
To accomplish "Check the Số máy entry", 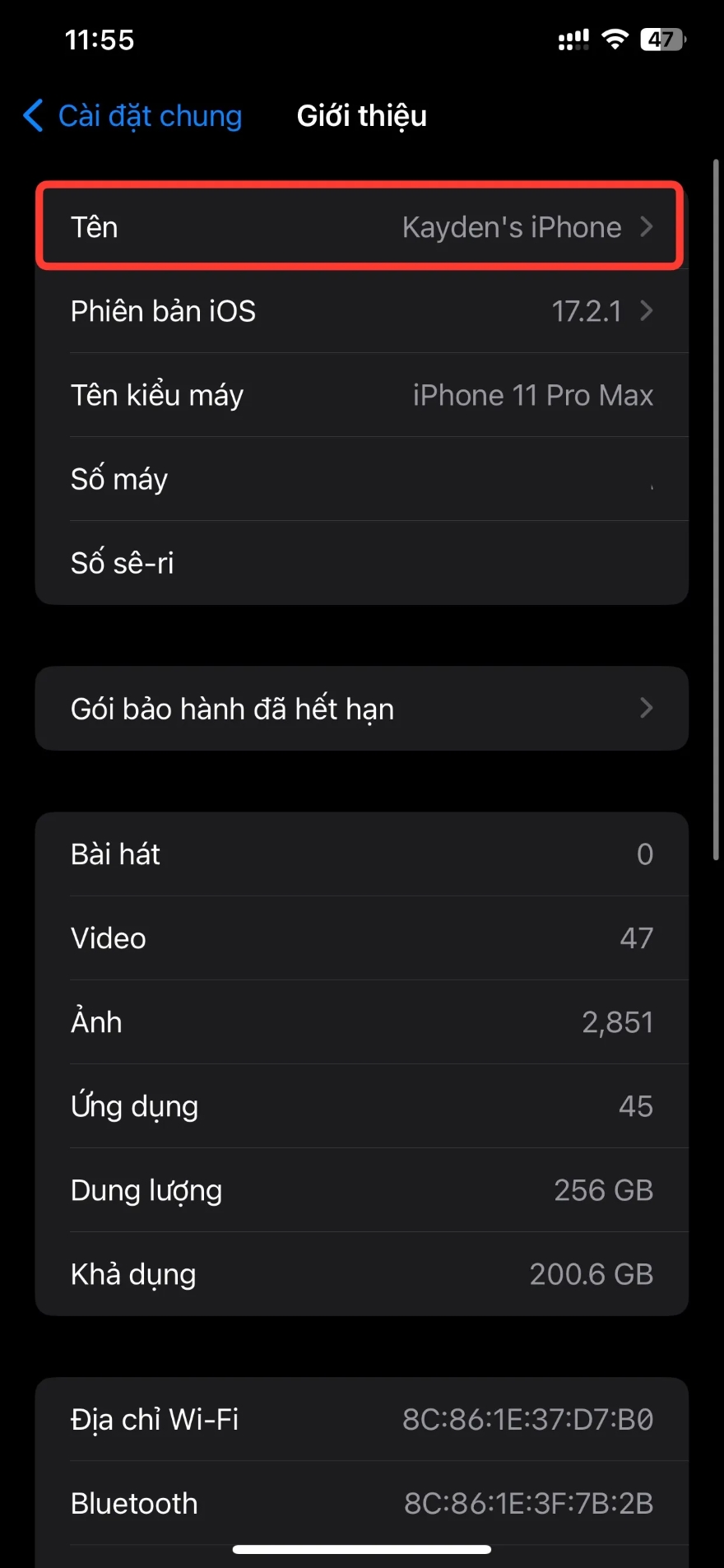I will 362,479.
